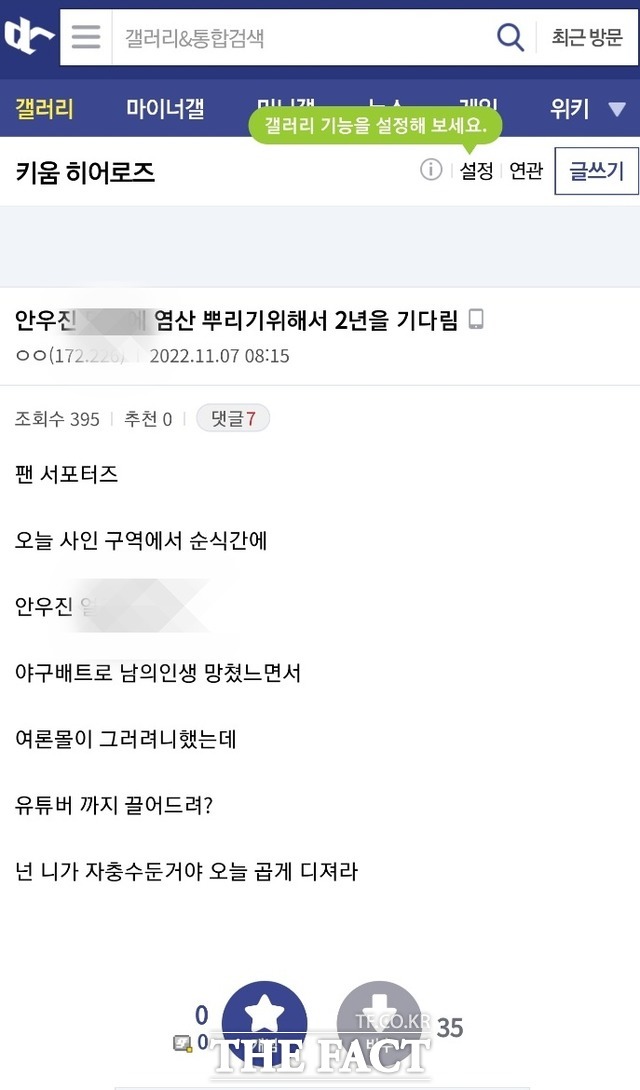The width and height of the screenshot is (640, 1090).
Task: Jump to the 댓글 7 comments
Action: pyautogui.click(x=233, y=419)
